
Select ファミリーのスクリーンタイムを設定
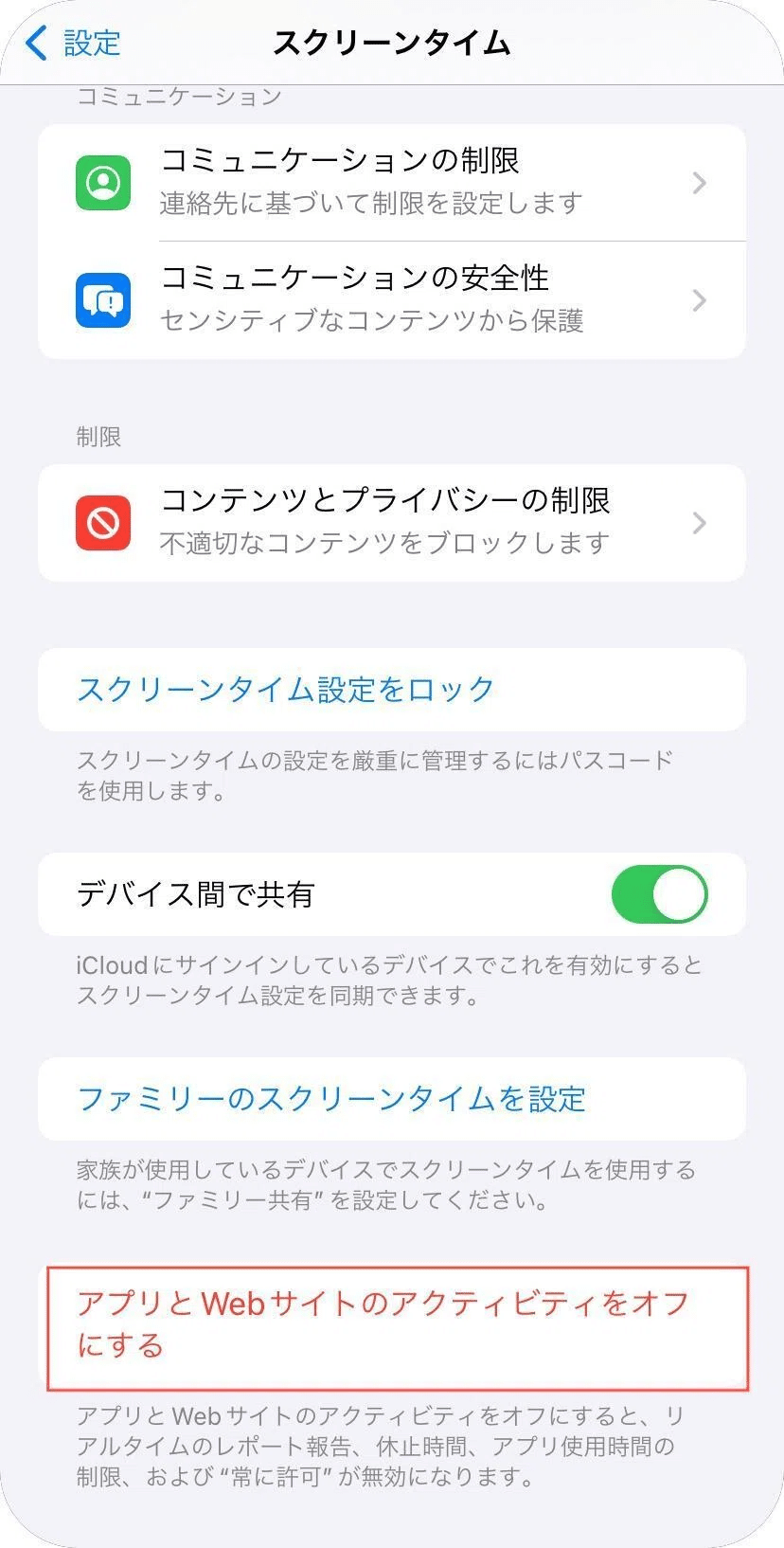[x=392, y=1099]
